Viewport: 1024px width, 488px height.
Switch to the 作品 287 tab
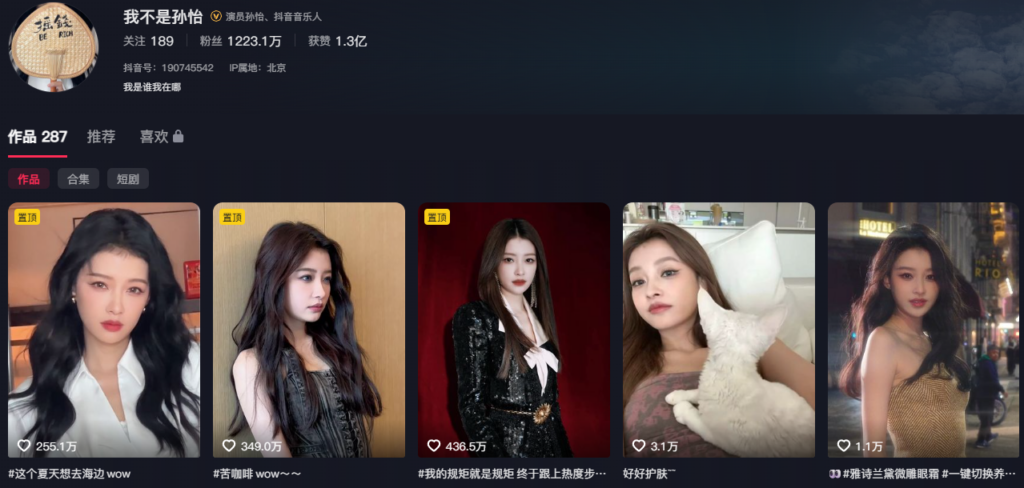38,137
